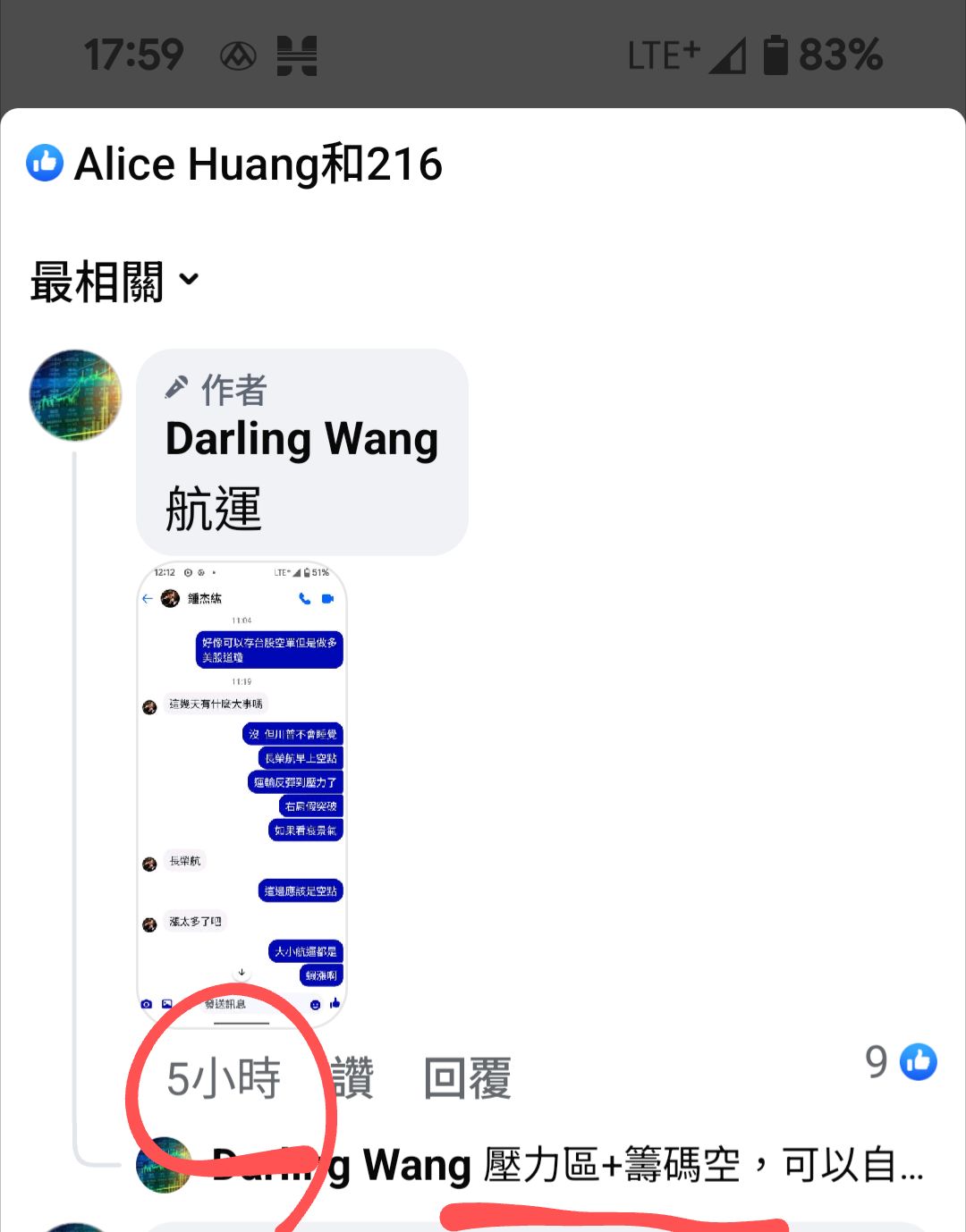This screenshot has width=966, height=1232.
Task: Open Darling Wang's profile picture
Action: [x=76, y=395]
